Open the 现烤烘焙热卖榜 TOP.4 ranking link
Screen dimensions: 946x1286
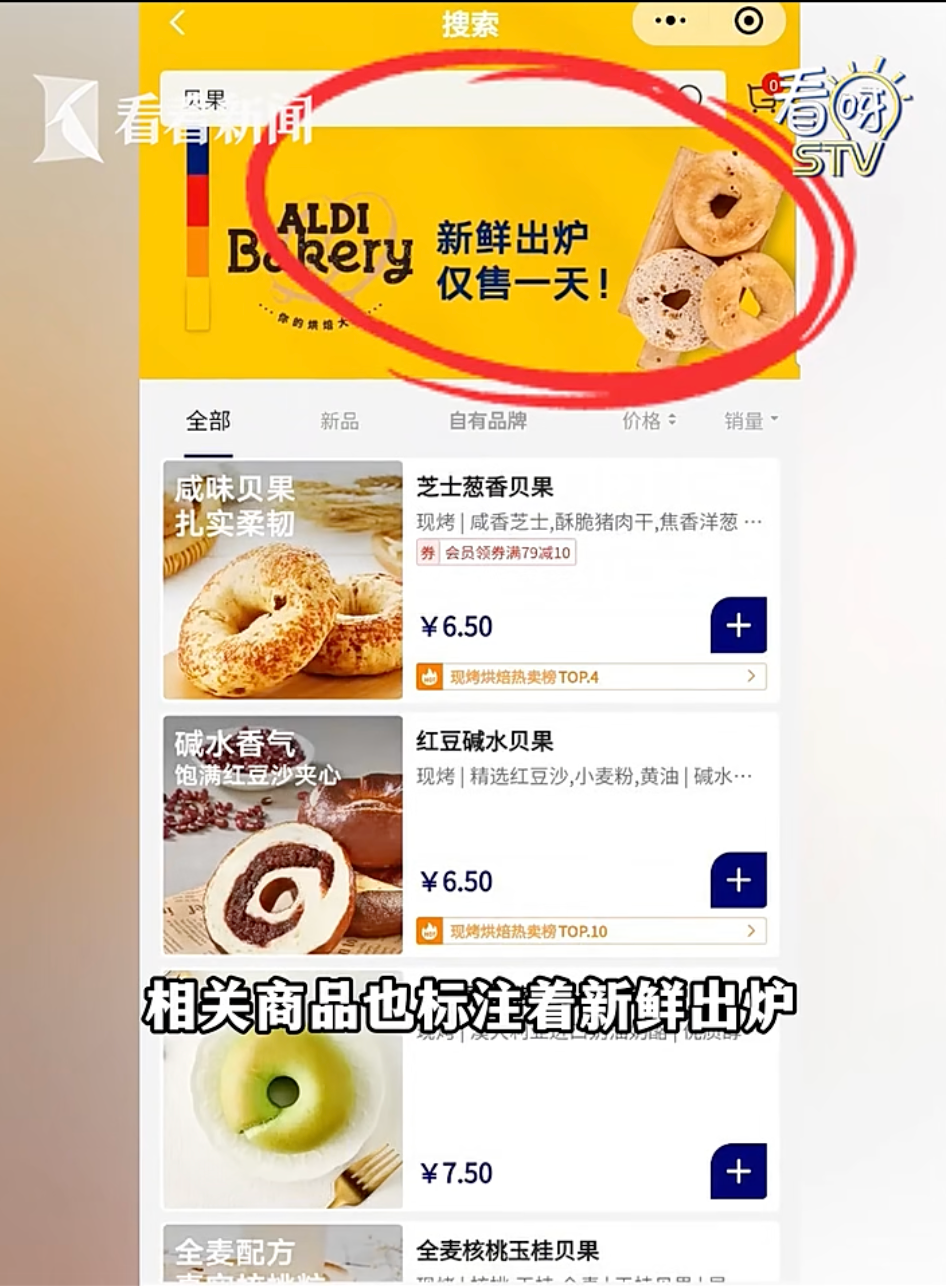tap(590, 677)
